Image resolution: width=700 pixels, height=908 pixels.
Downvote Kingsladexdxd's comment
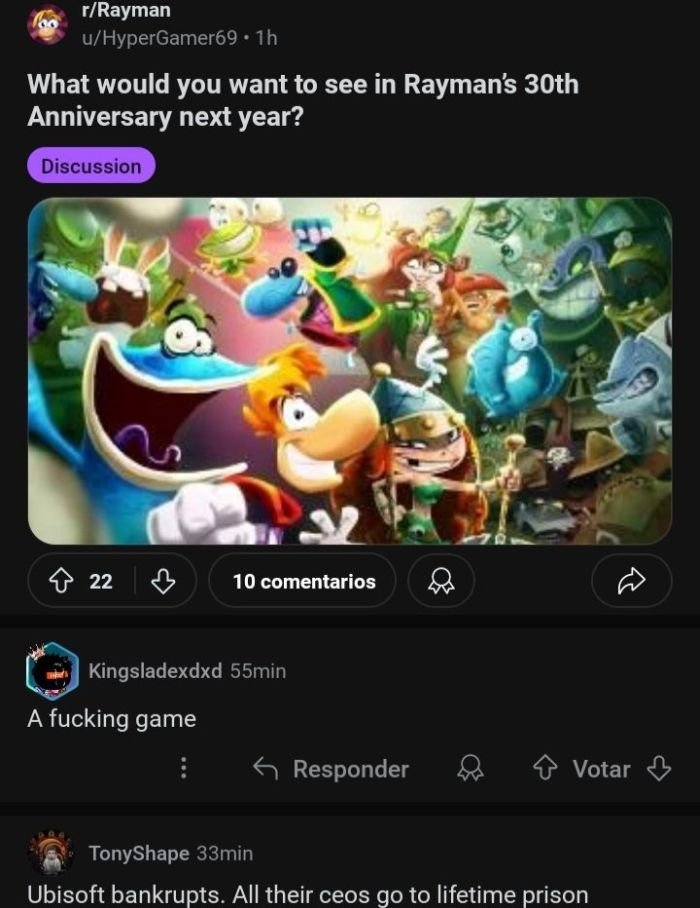[658, 768]
